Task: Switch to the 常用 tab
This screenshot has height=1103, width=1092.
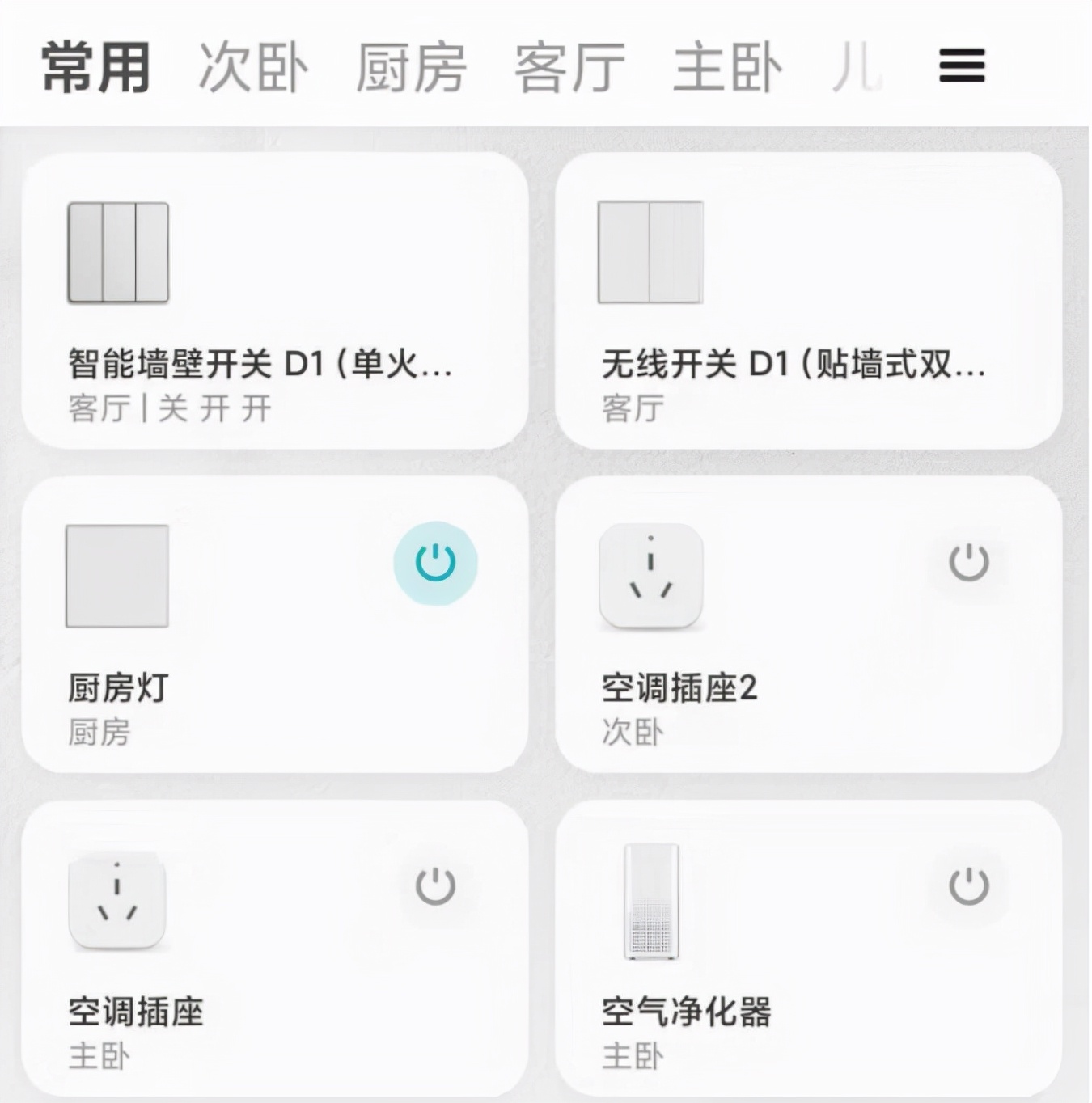Action: (95, 66)
